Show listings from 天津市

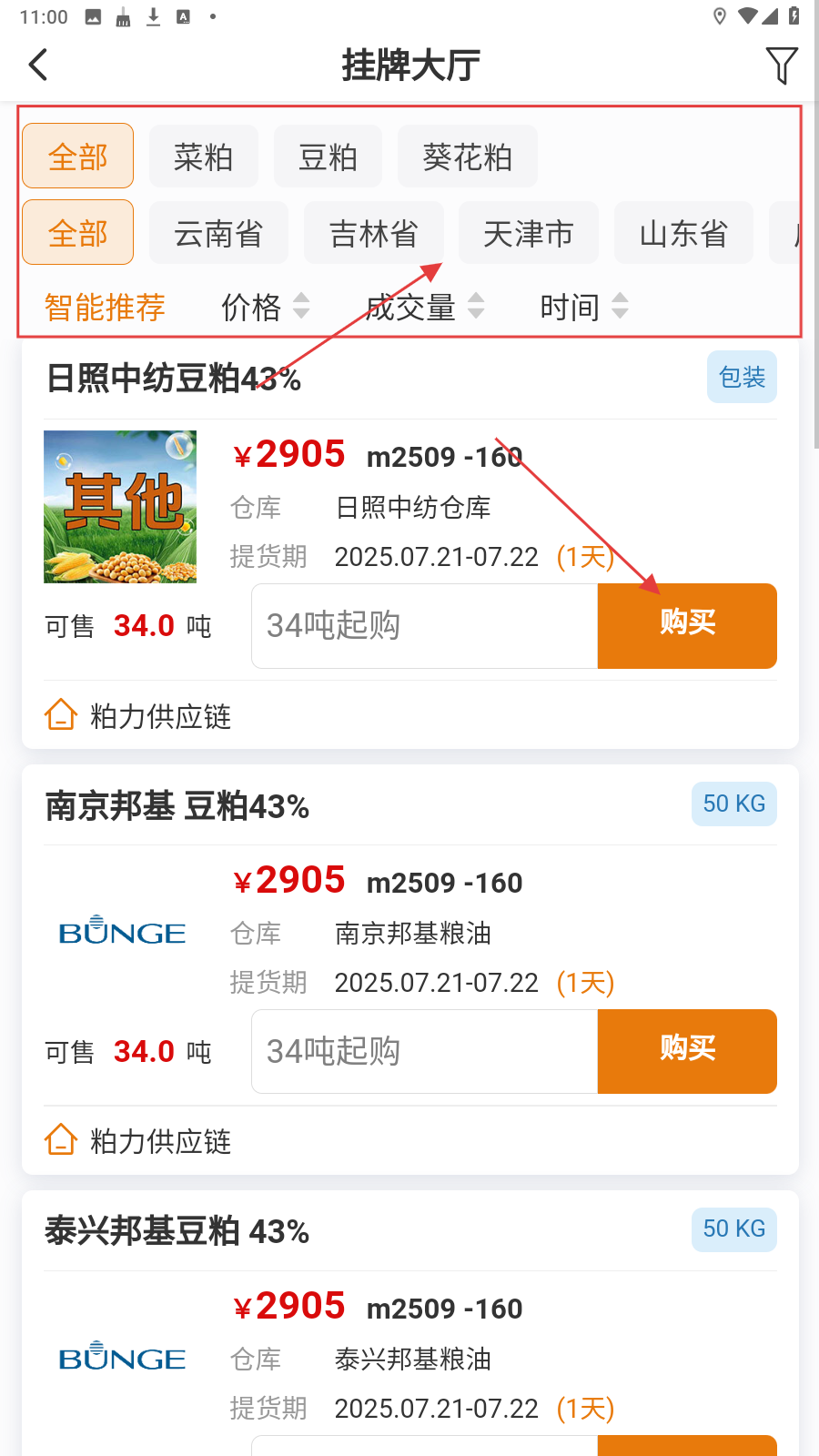(x=528, y=233)
